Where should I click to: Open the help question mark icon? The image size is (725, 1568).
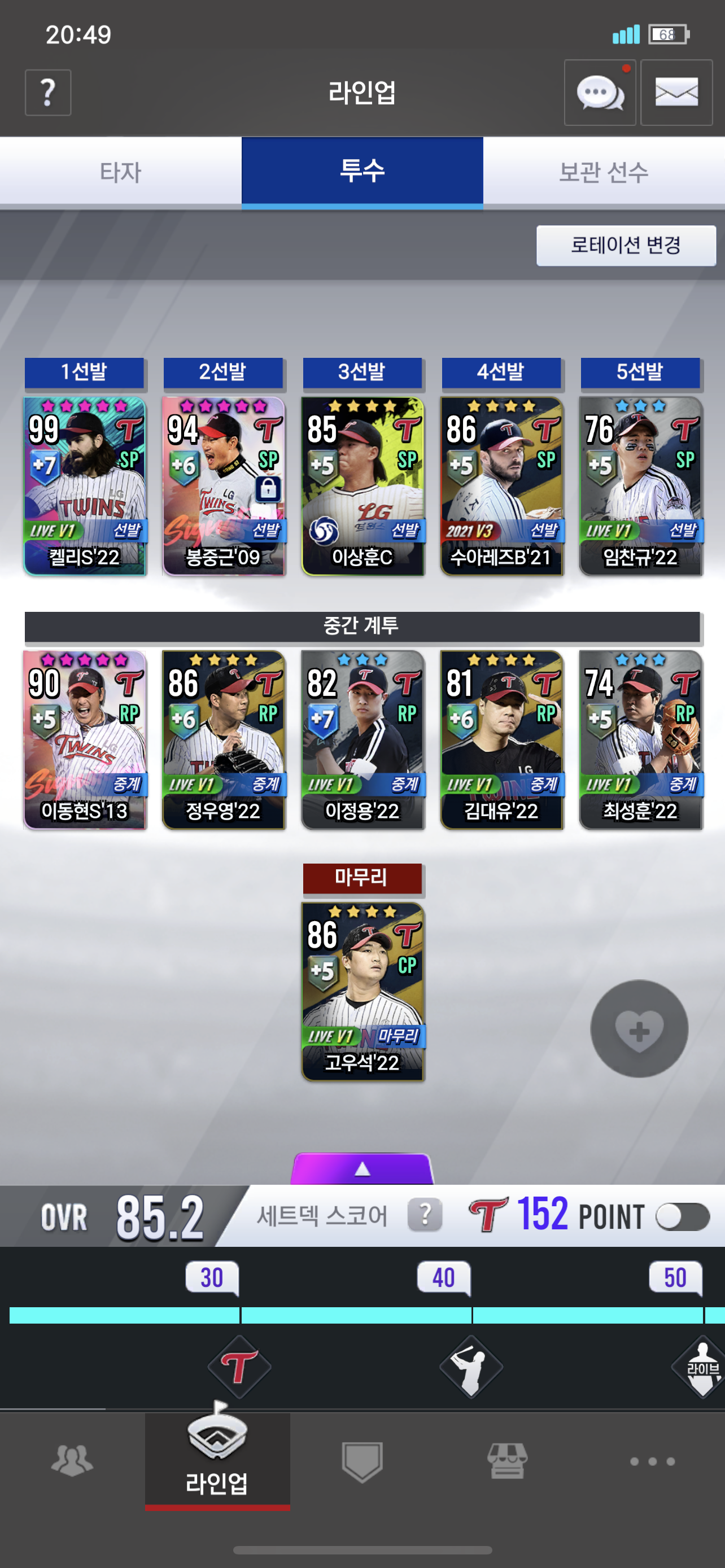(x=47, y=93)
